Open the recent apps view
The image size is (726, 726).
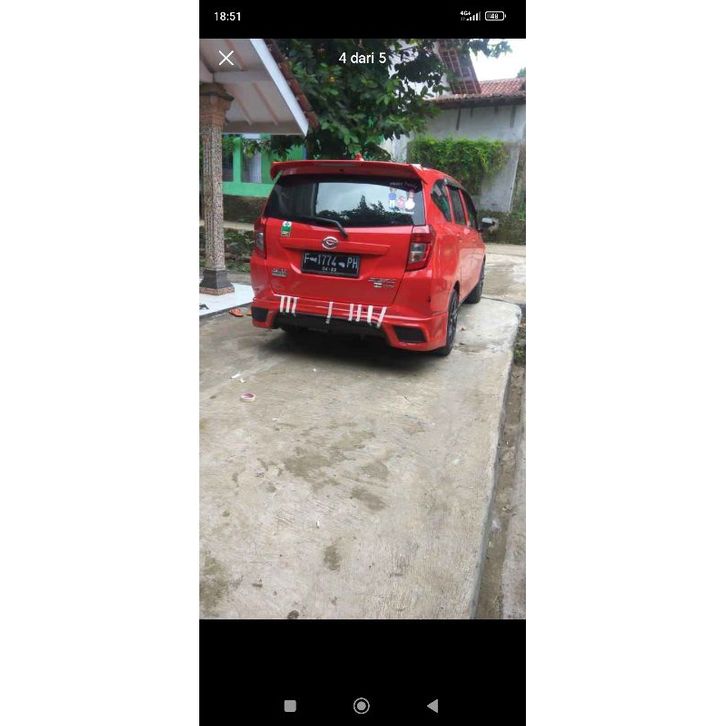tap(290, 706)
